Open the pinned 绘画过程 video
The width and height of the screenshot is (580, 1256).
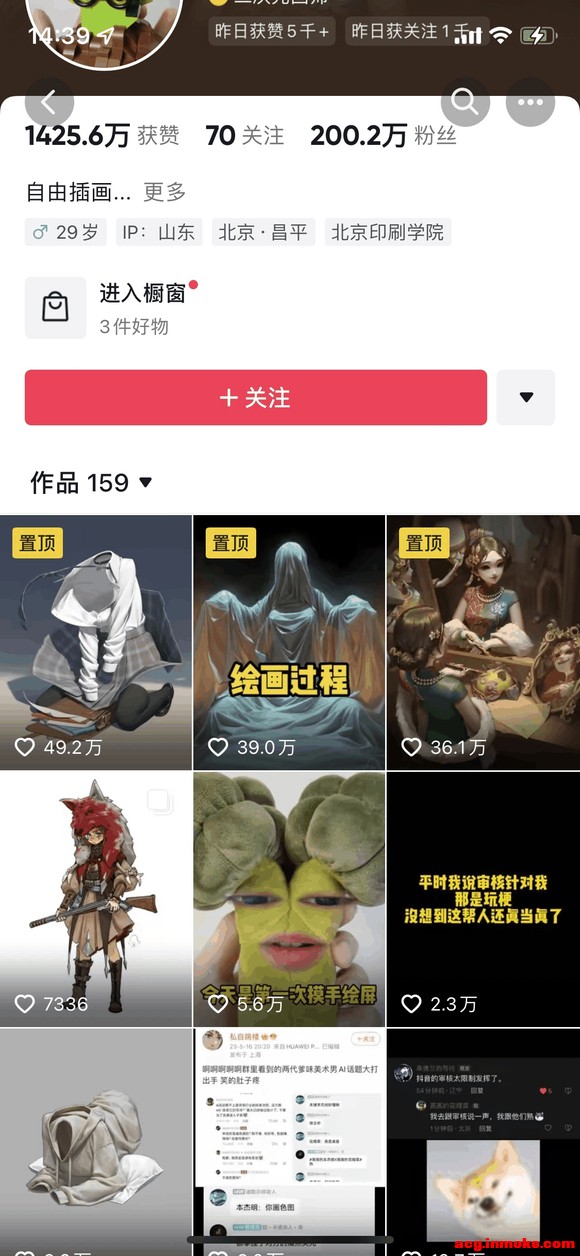coord(289,642)
